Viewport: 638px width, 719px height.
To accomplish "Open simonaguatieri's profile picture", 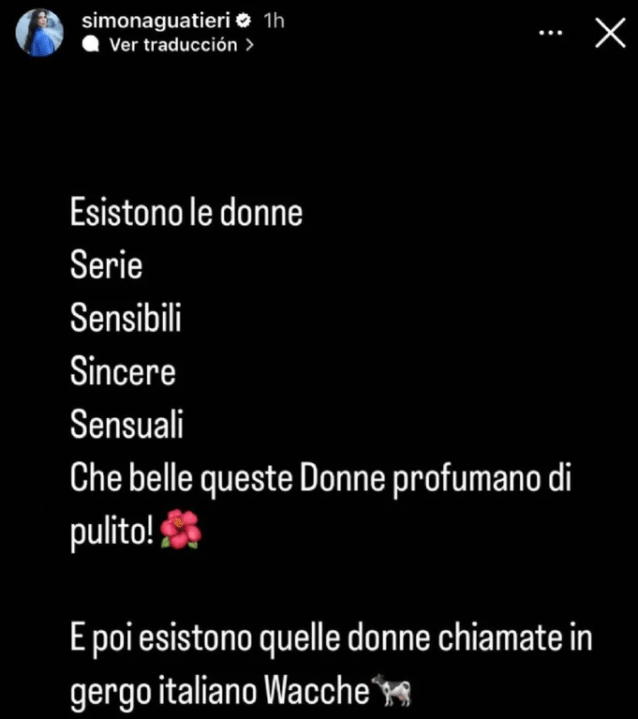I will (39, 33).
